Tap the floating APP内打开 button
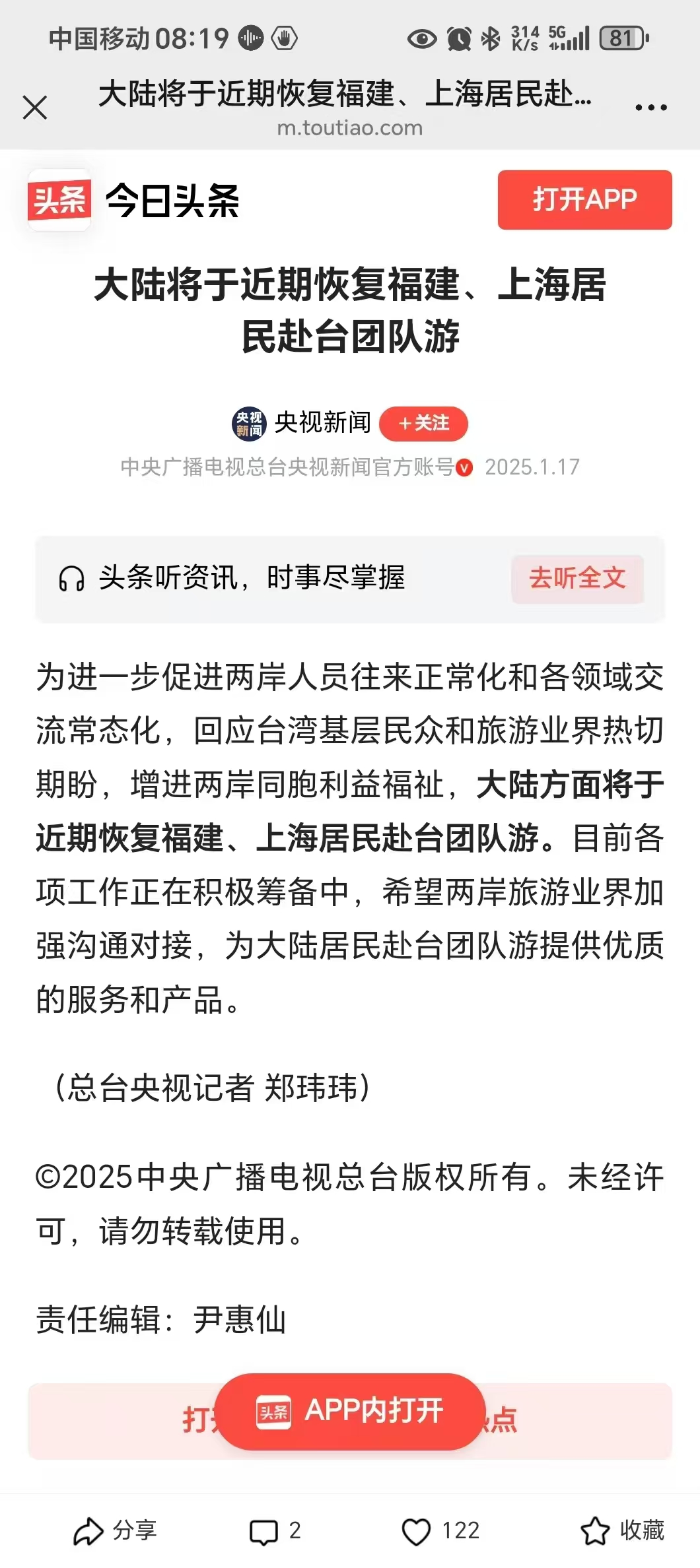The height and width of the screenshot is (1568, 700). (x=351, y=1412)
